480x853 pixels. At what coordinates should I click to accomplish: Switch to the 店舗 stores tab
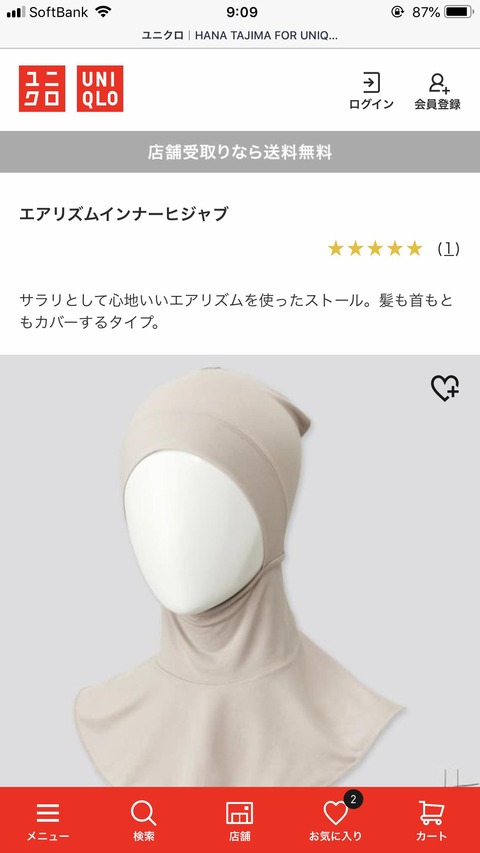239,821
